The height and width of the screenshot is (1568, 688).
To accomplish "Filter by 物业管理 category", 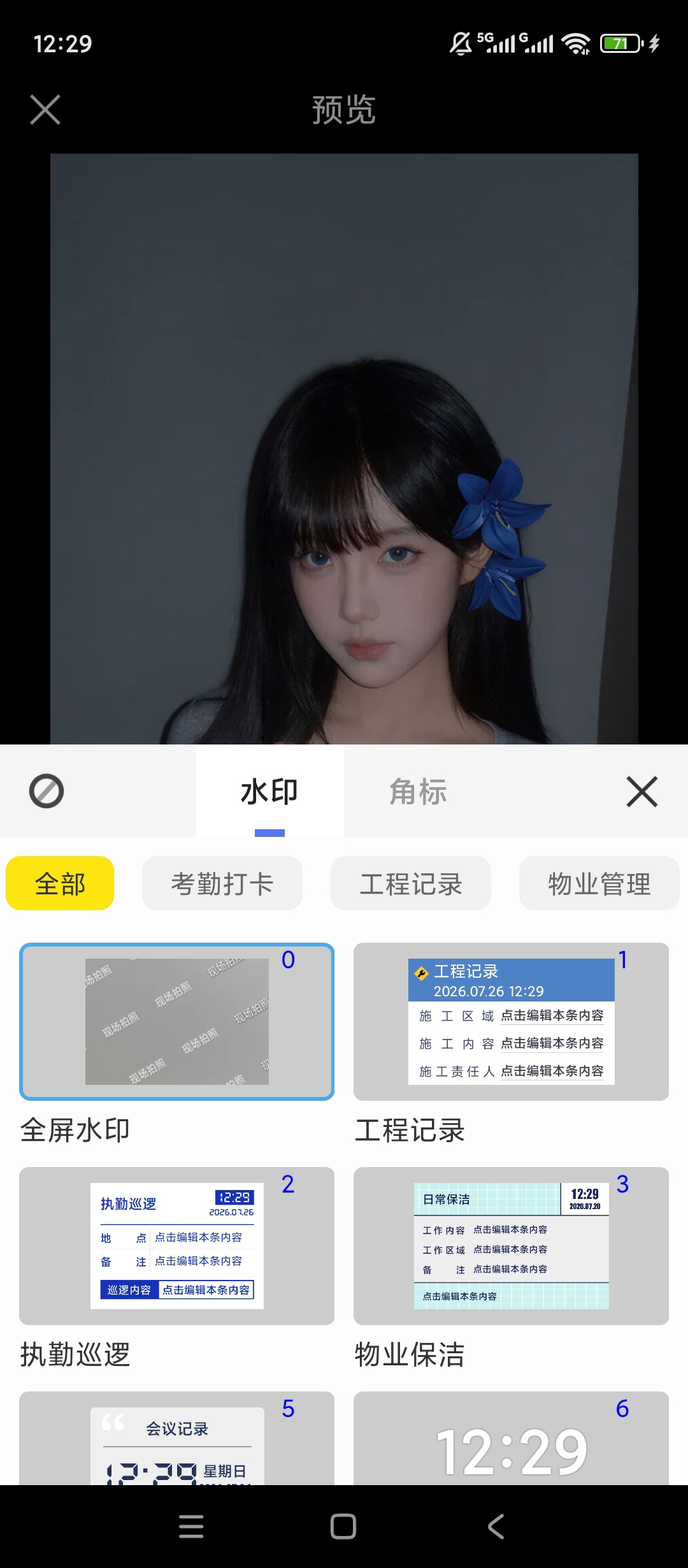I will 599,883.
